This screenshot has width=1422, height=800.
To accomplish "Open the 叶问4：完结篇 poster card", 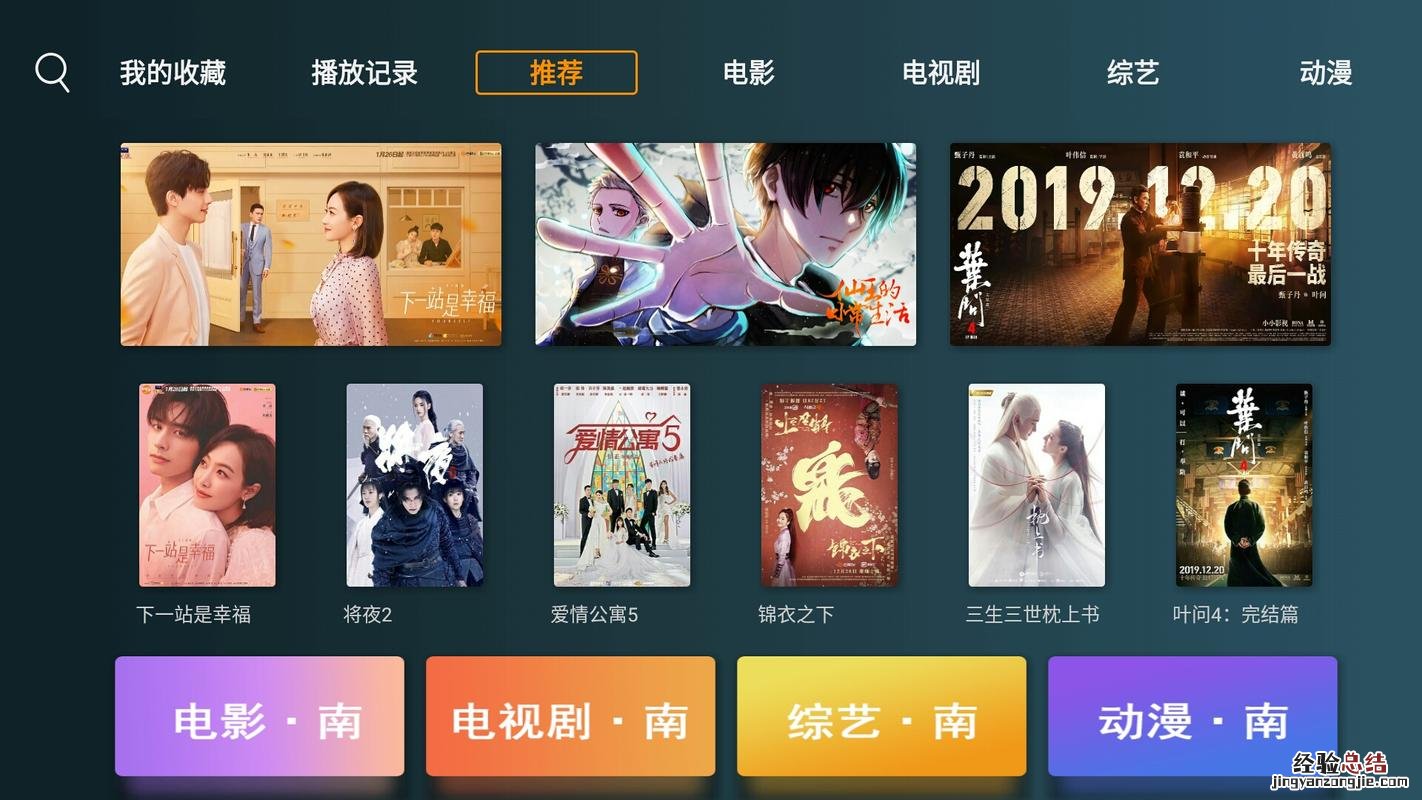I will point(1244,485).
